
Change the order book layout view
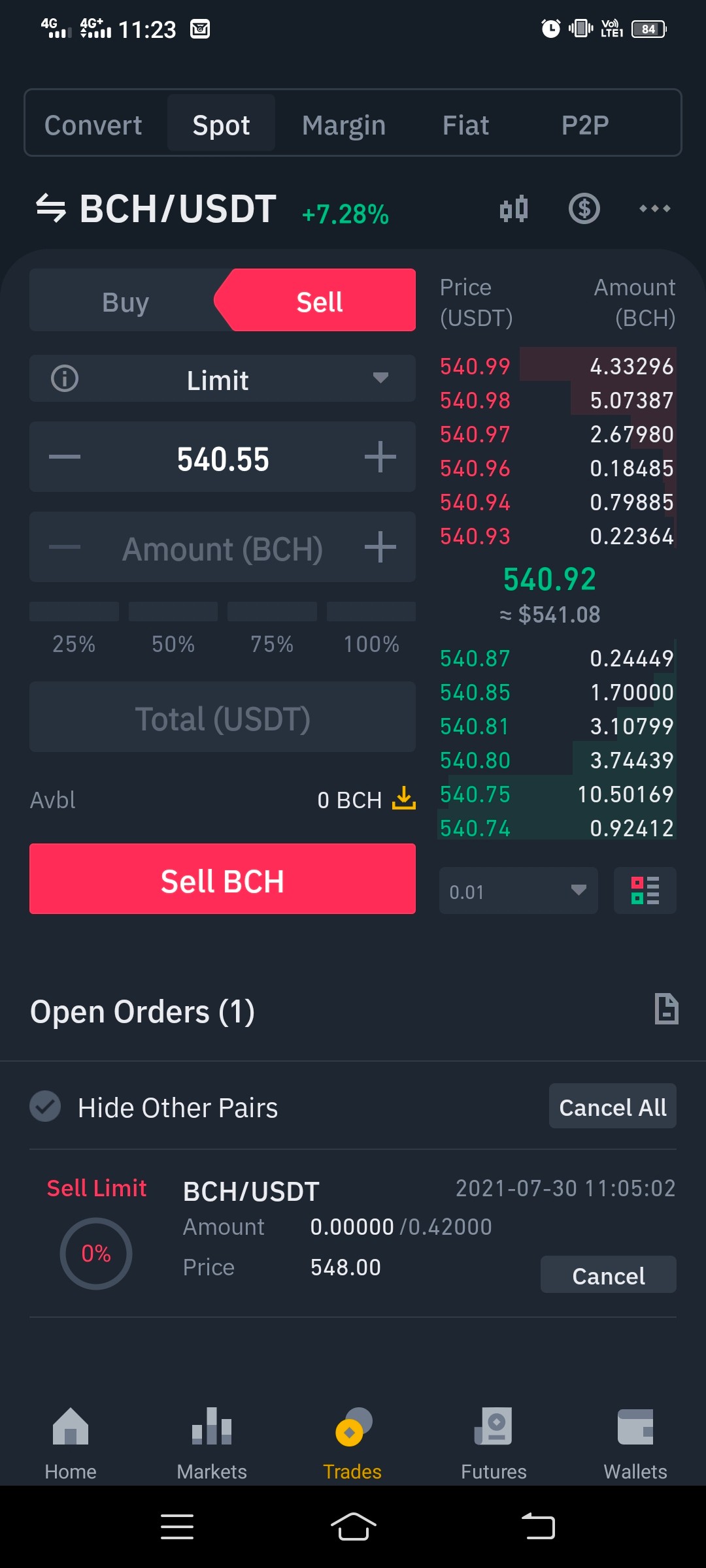(x=645, y=890)
